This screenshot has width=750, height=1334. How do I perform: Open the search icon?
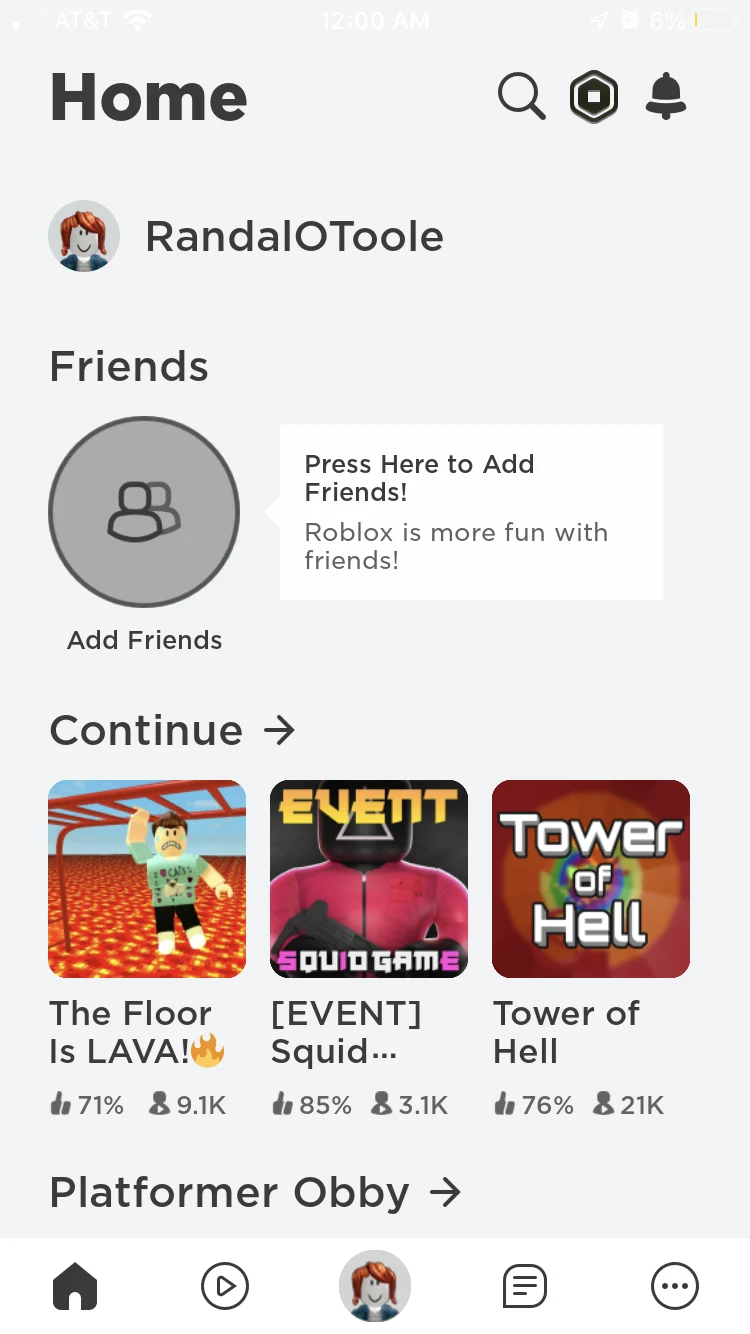pyautogui.click(x=521, y=97)
